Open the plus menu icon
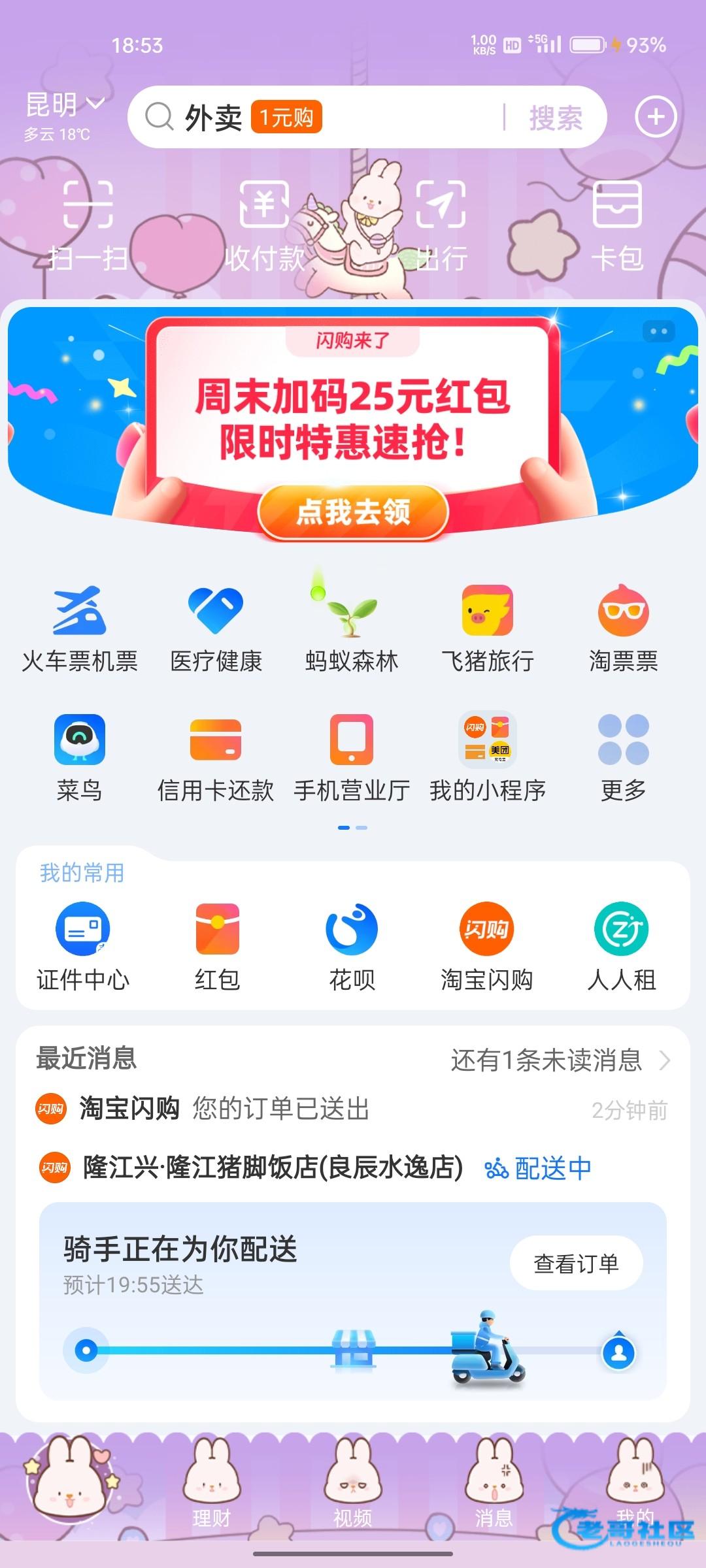The height and width of the screenshot is (1568, 706). pyautogui.click(x=656, y=117)
